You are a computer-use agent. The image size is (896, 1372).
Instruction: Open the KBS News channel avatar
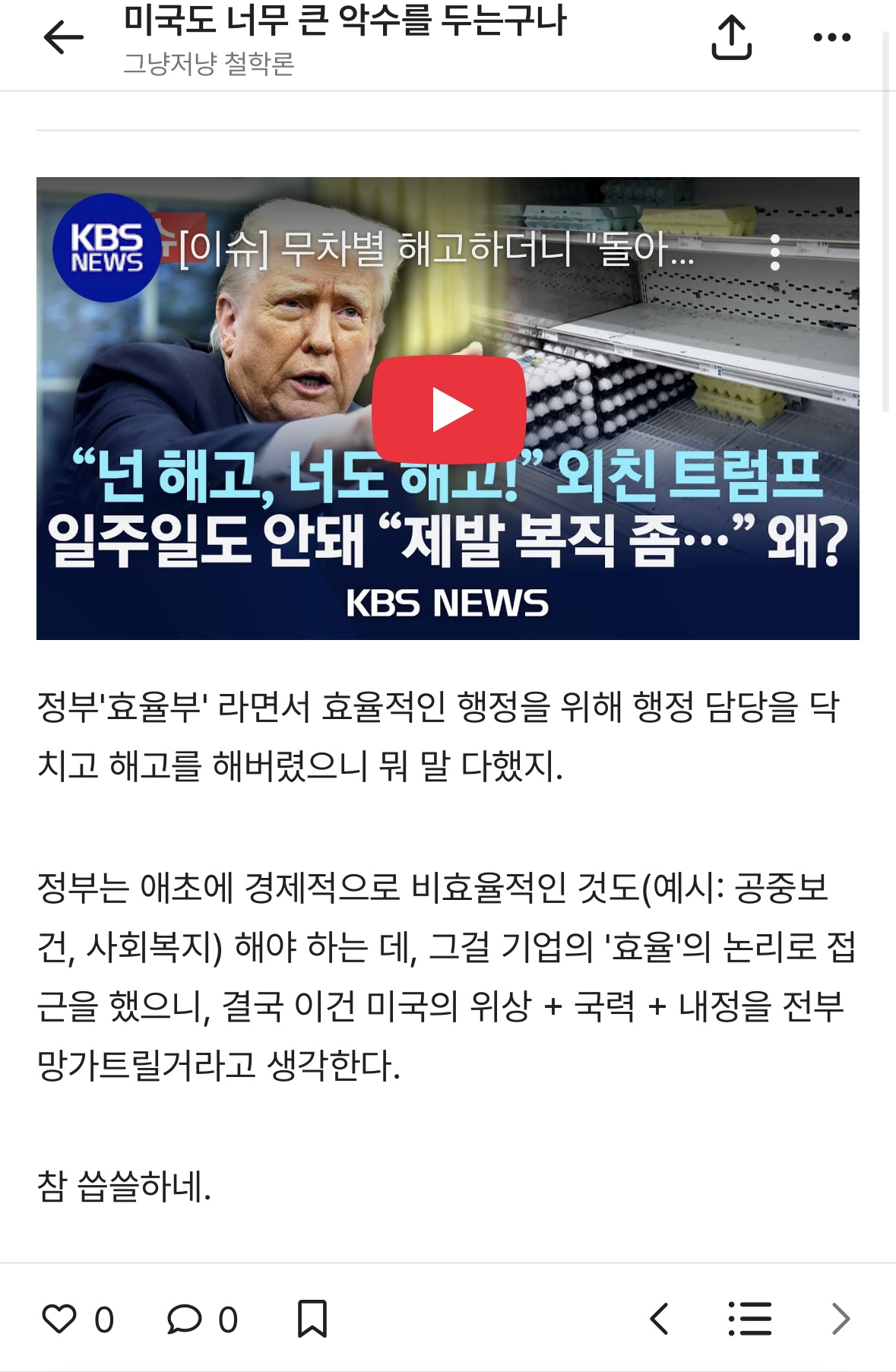(x=106, y=248)
